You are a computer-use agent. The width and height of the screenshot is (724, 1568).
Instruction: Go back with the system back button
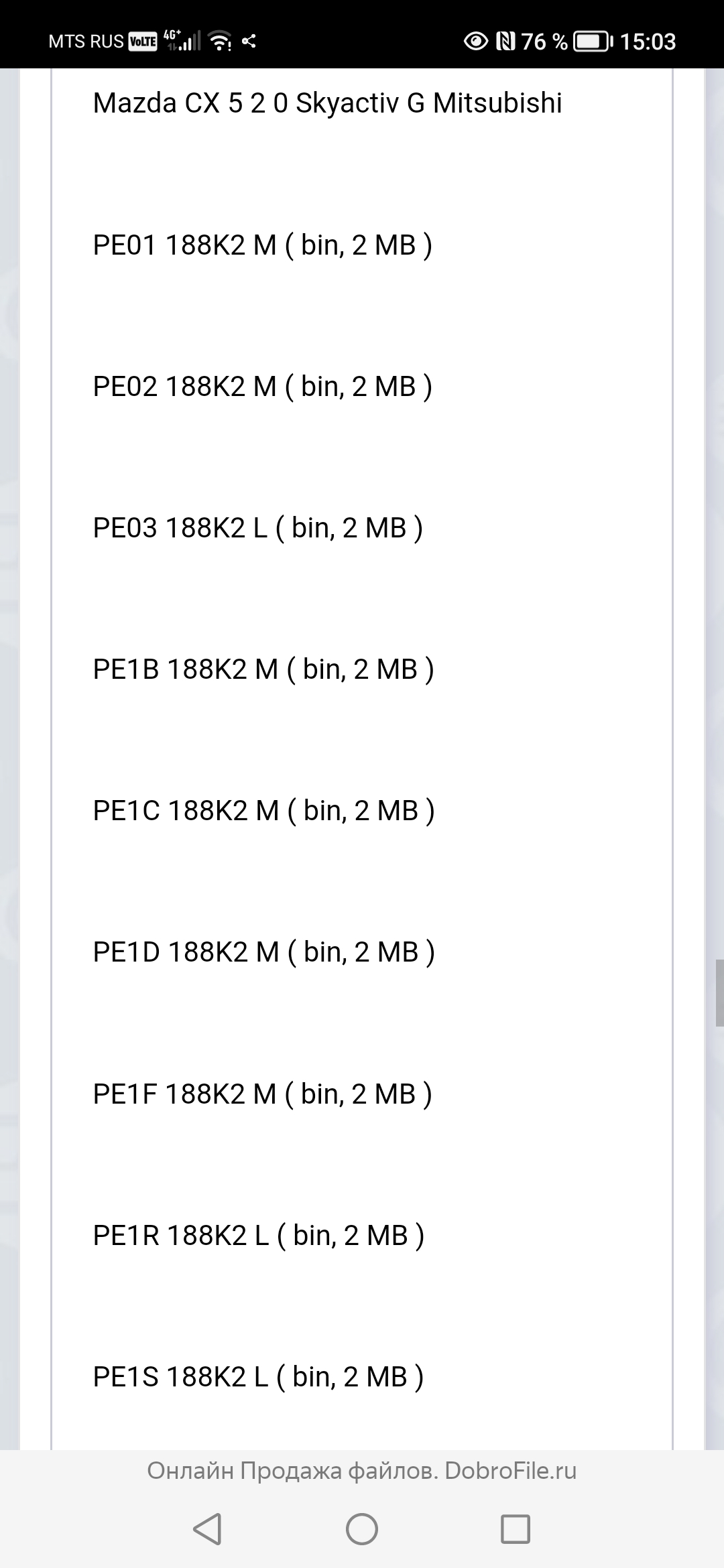click(x=207, y=1530)
